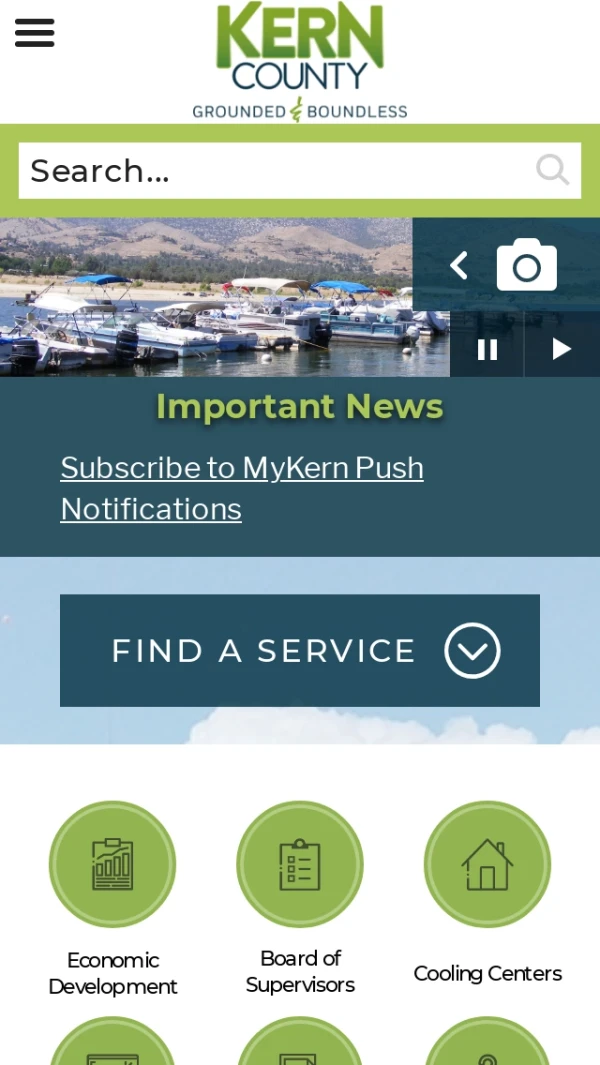Viewport: 600px width, 1065px height.
Task: Play the photo slideshow
Action: click(561, 349)
